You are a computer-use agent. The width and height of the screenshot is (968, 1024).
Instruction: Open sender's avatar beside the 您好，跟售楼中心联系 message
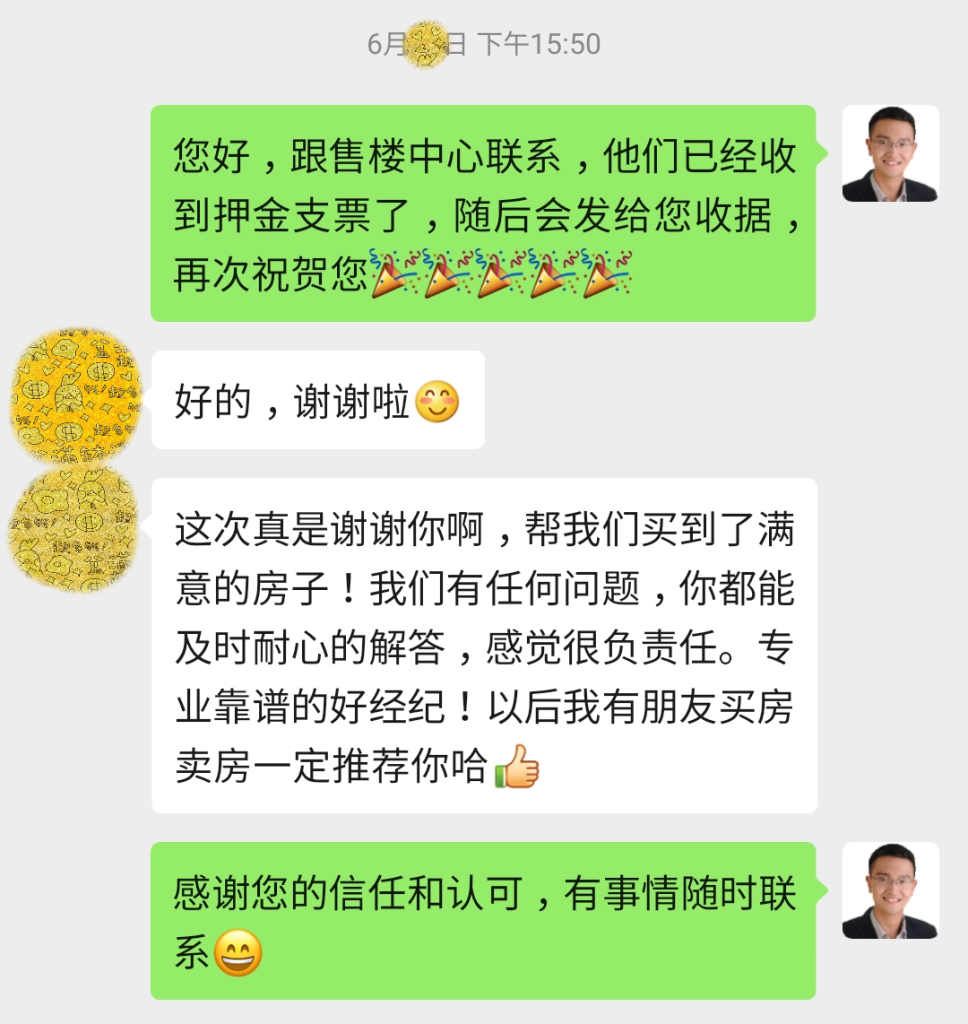tap(890, 154)
